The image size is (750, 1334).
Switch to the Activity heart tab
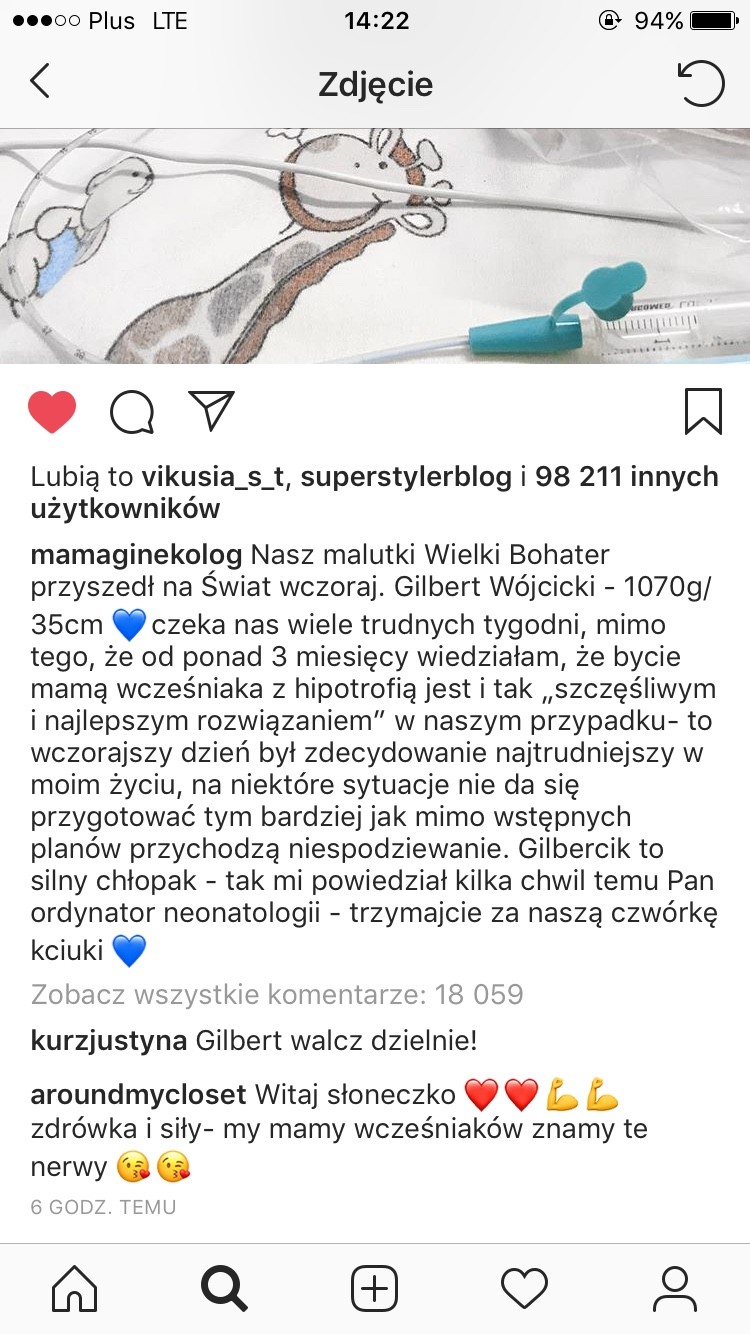click(x=524, y=1288)
